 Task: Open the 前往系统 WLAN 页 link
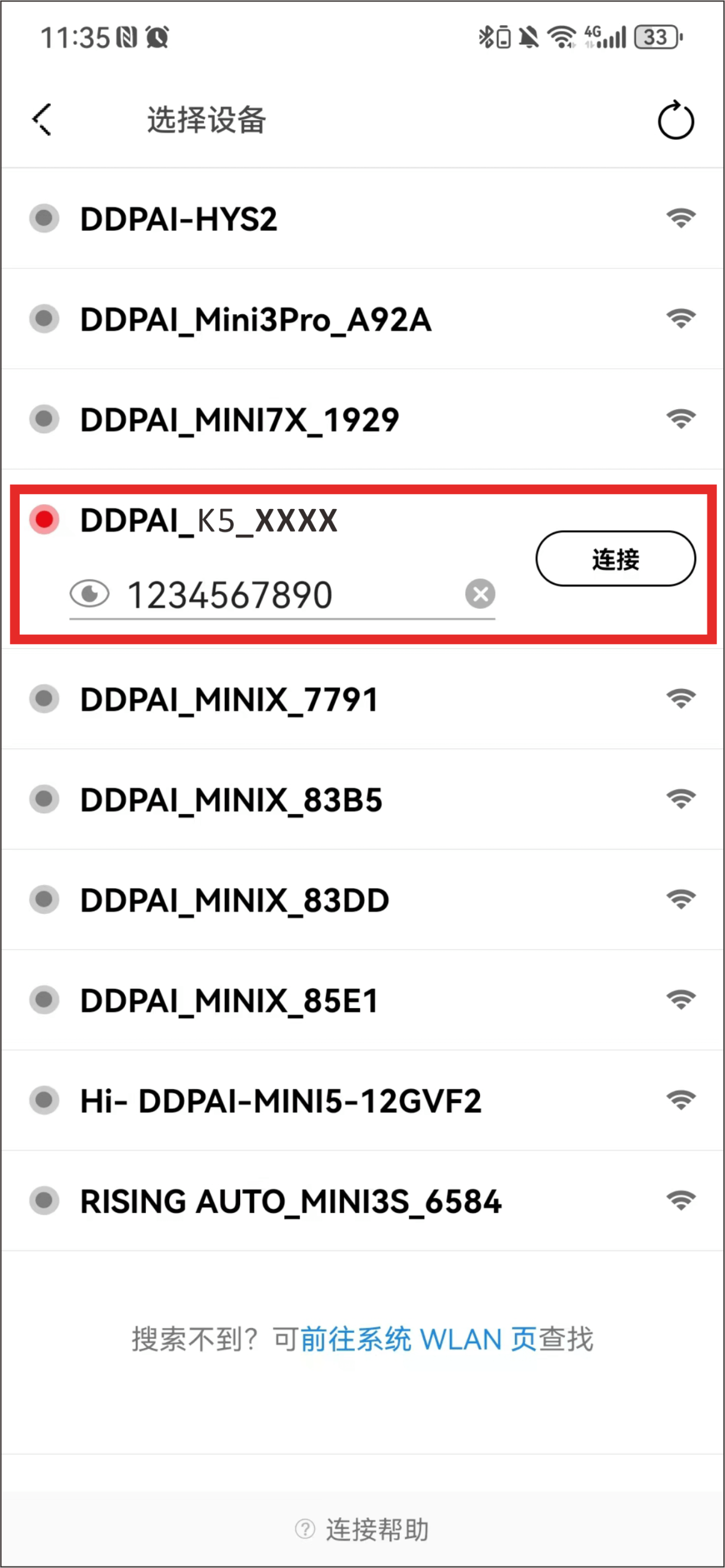(418, 1340)
